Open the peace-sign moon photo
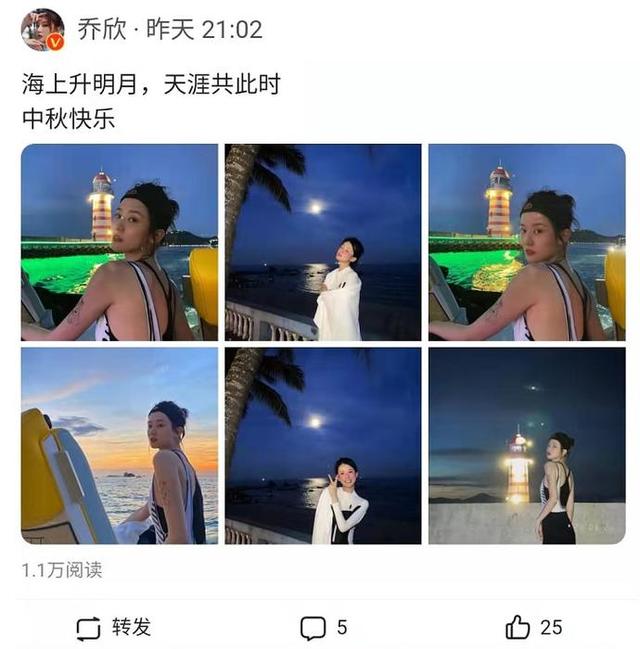Image resolution: width=640 pixels, height=649 pixels. [323, 446]
